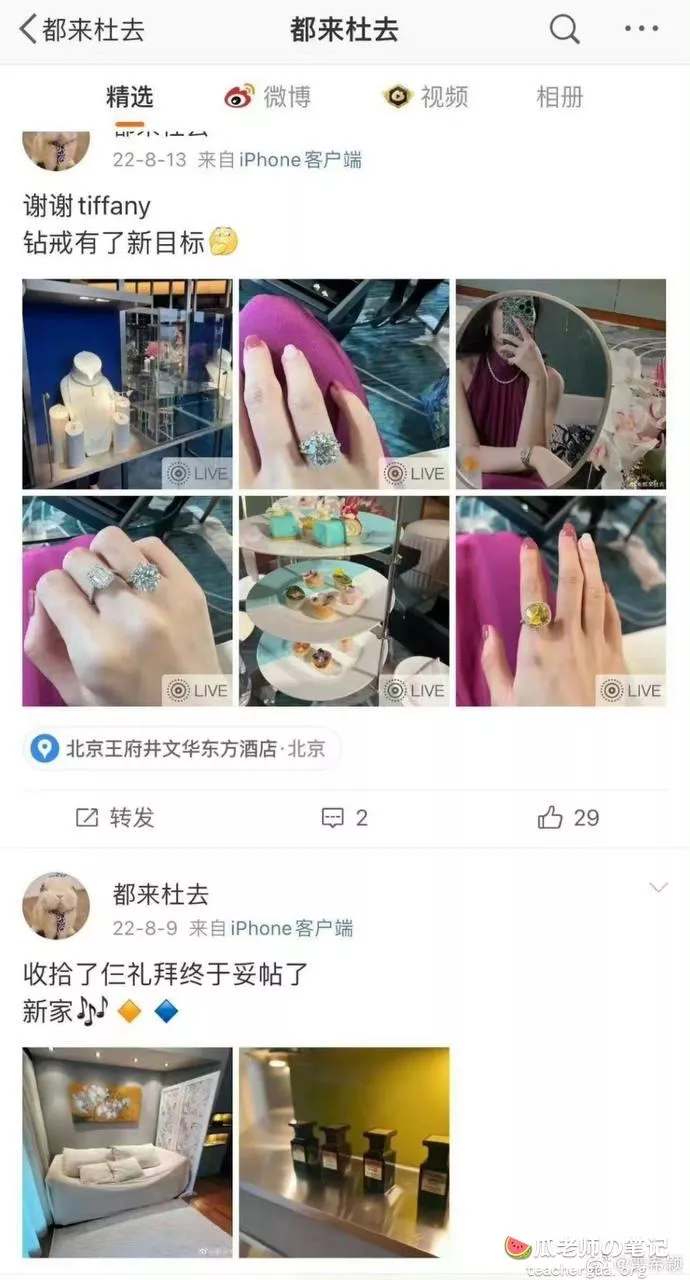
Task: Tap 转发 to repost the tiffany post
Action: [x=116, y=818]
